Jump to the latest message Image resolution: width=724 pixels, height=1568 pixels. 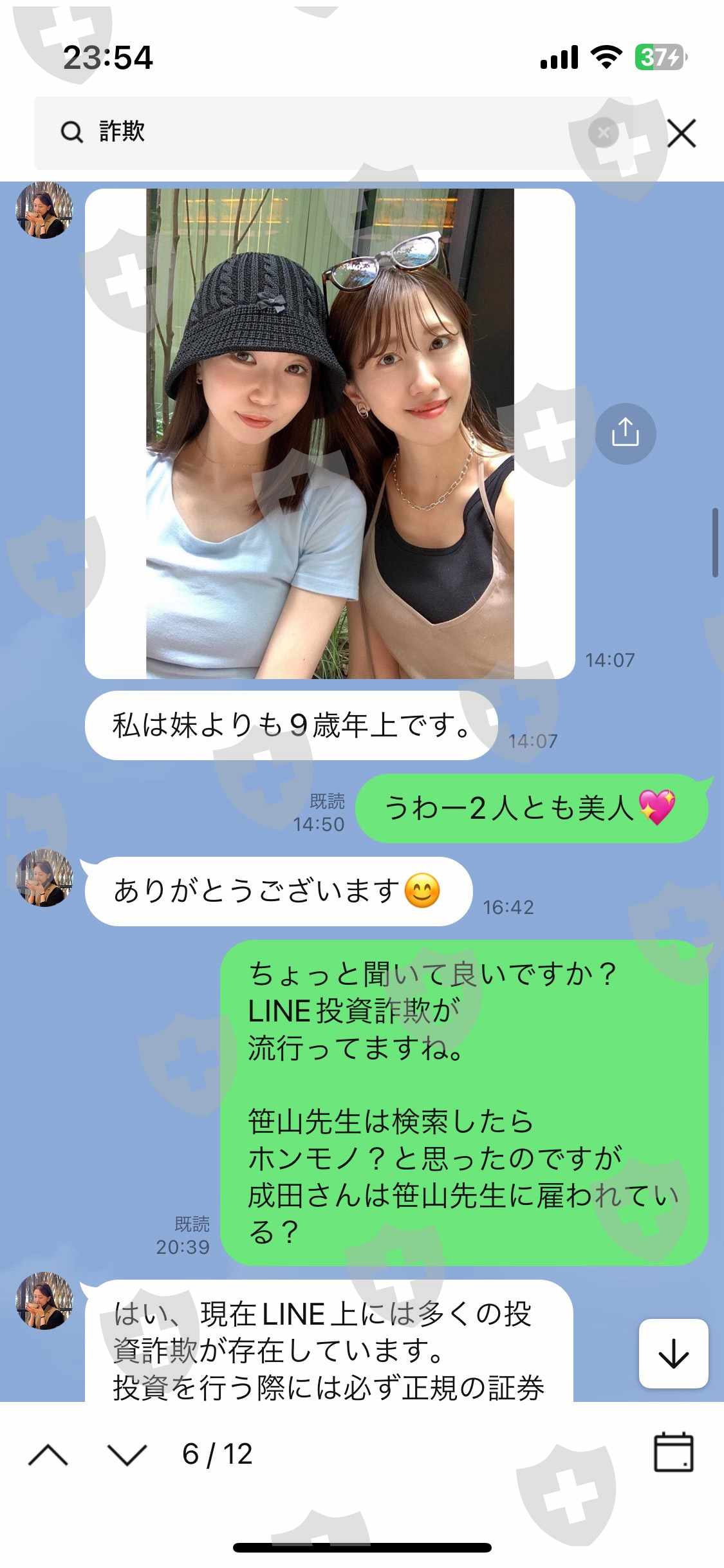tap(673, 1353)
